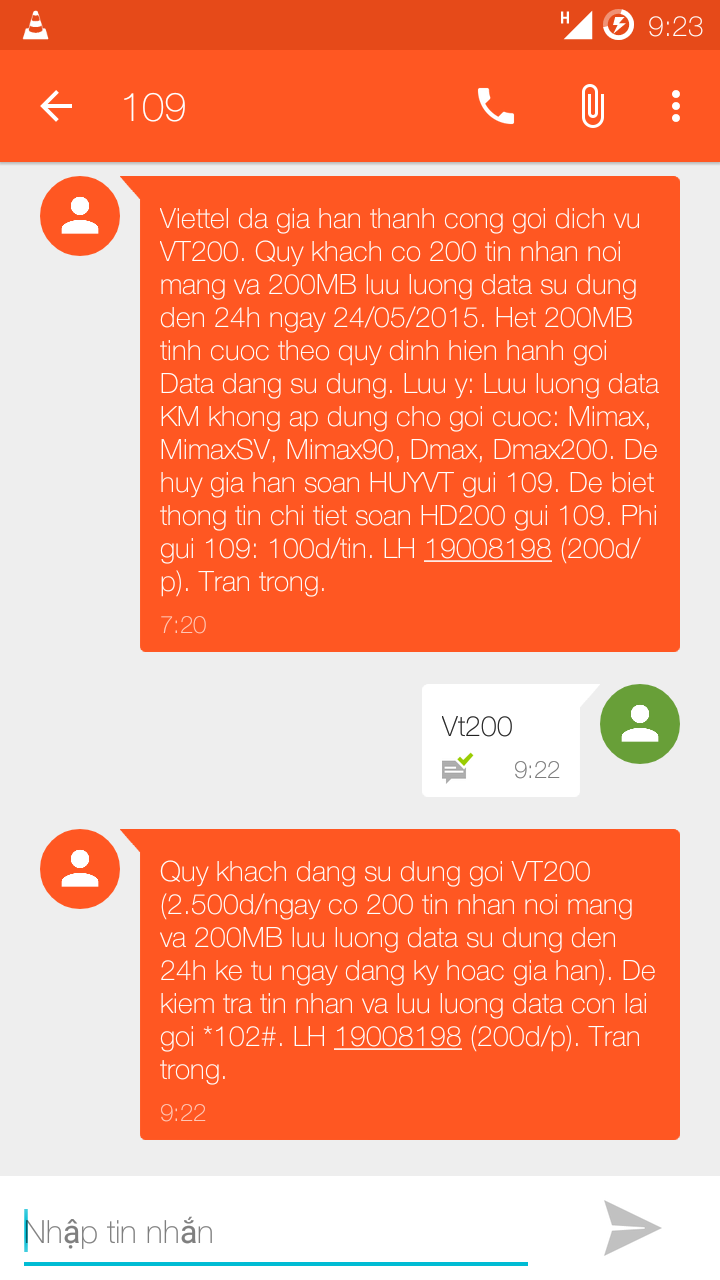Screen dimensions: 720x1280
Task: Open the sender avatar beside the 9:22 reply
Action: 80,869
